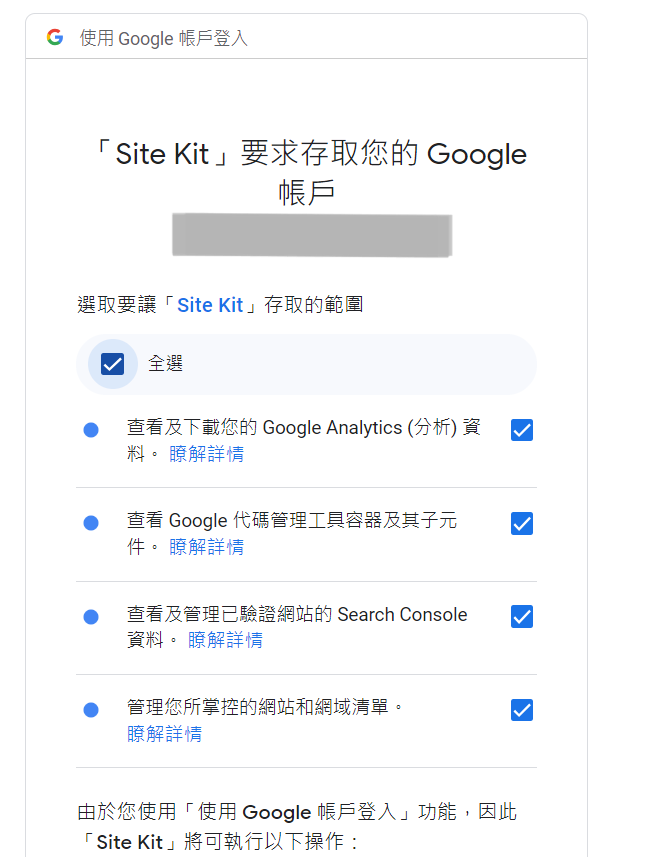
Task: Uncheck the 網站和網域清單 permission checkbox
Action: tap(521, 710)
